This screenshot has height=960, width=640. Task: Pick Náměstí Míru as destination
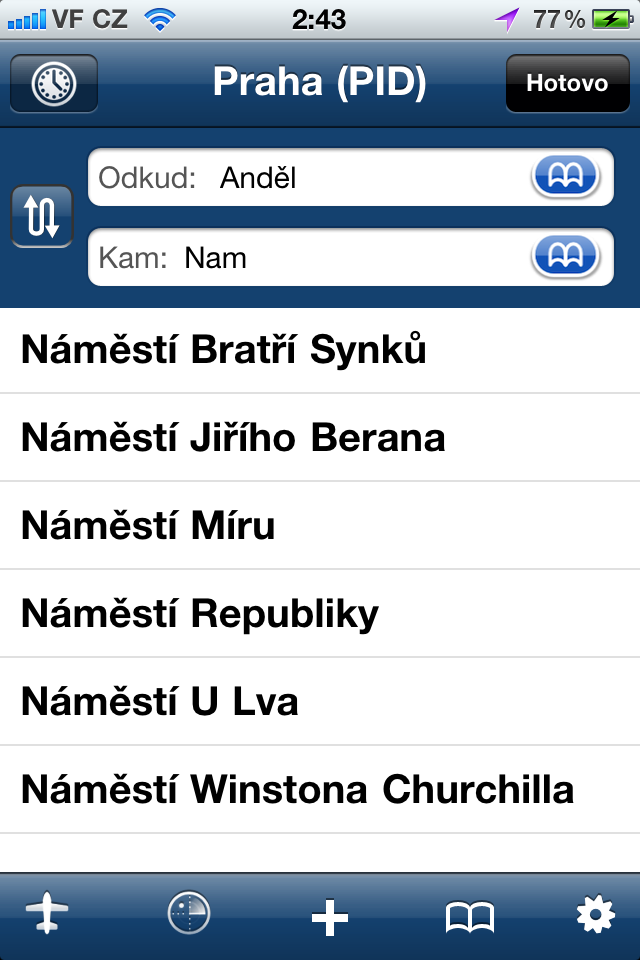coord(320,526)
